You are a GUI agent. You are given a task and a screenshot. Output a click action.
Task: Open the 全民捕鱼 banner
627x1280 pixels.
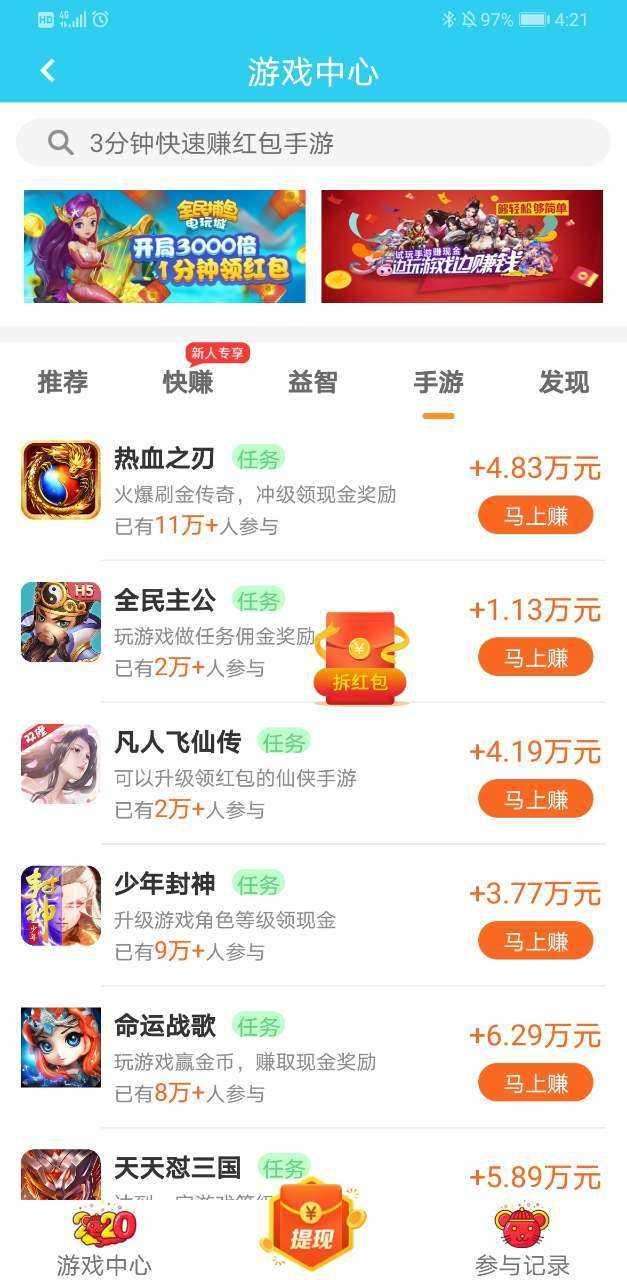point(164,246)
